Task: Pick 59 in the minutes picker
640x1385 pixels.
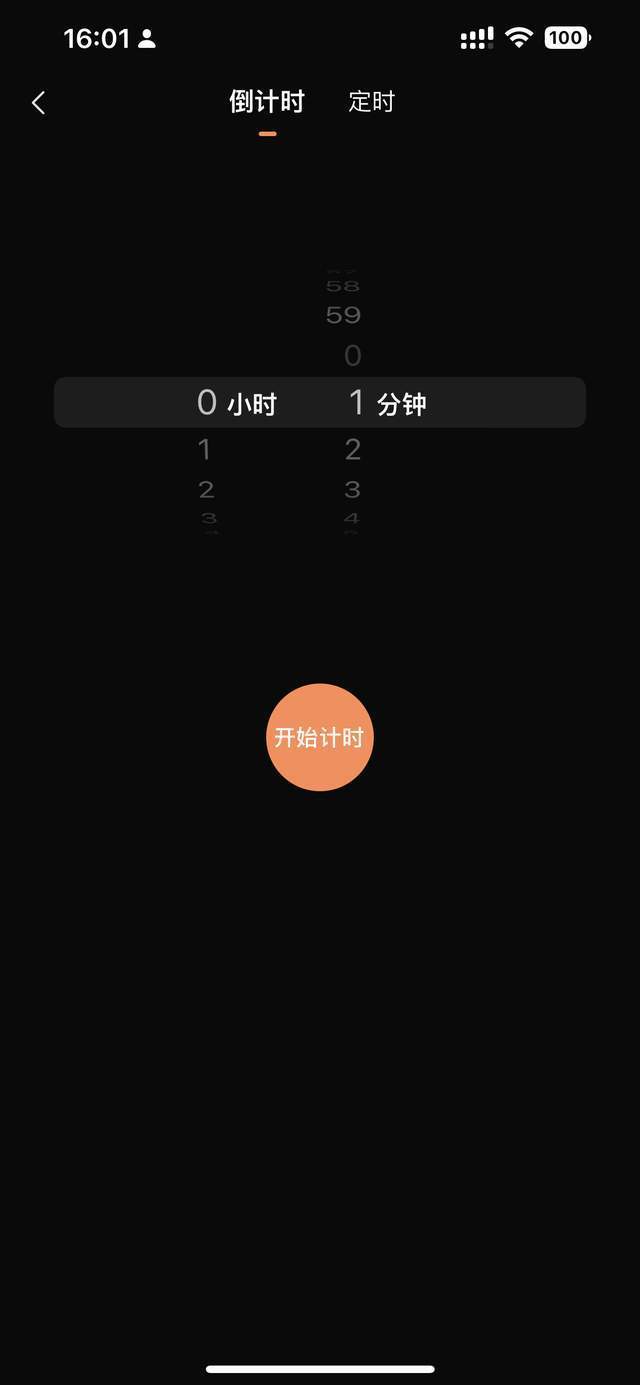Action: [x=343, y=316]
